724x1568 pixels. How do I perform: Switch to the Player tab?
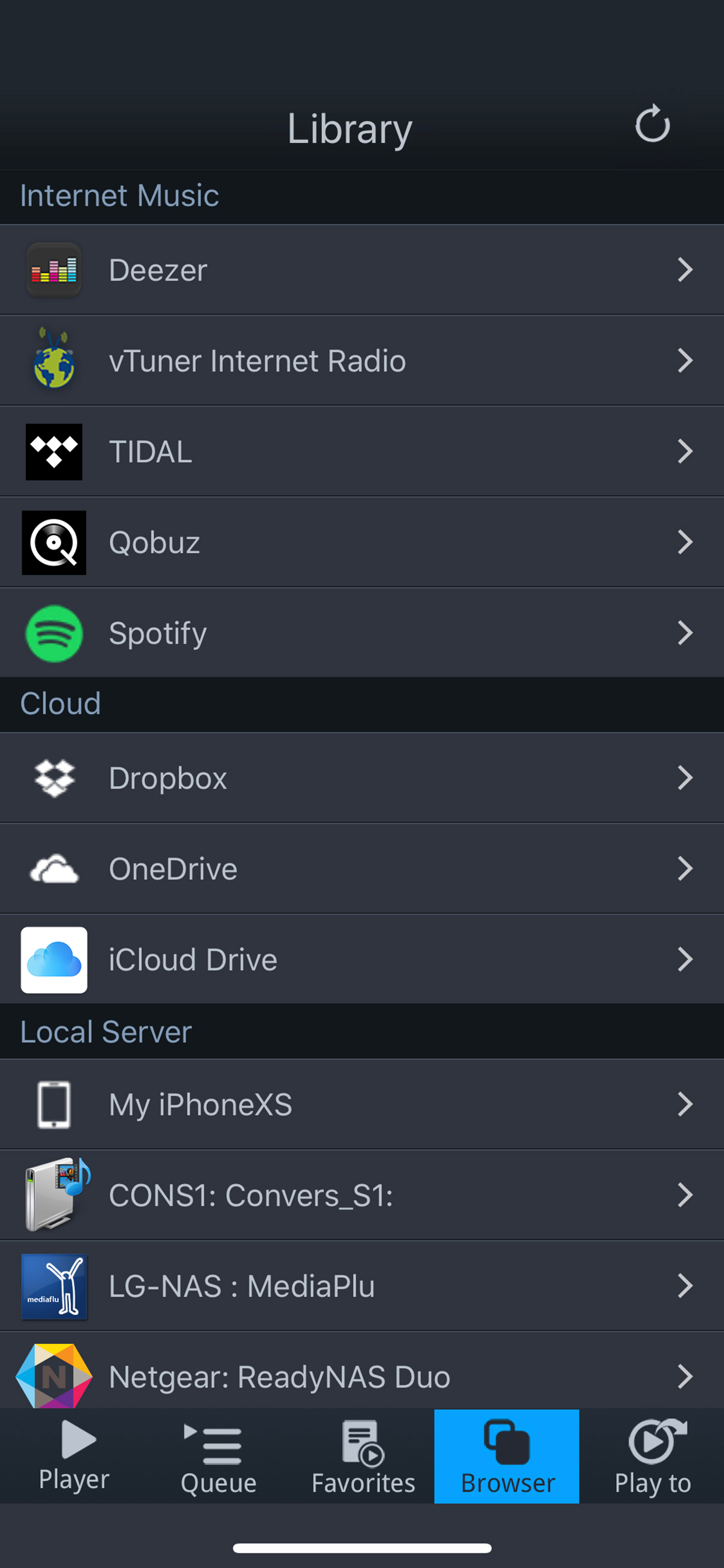click(74, 1456)
